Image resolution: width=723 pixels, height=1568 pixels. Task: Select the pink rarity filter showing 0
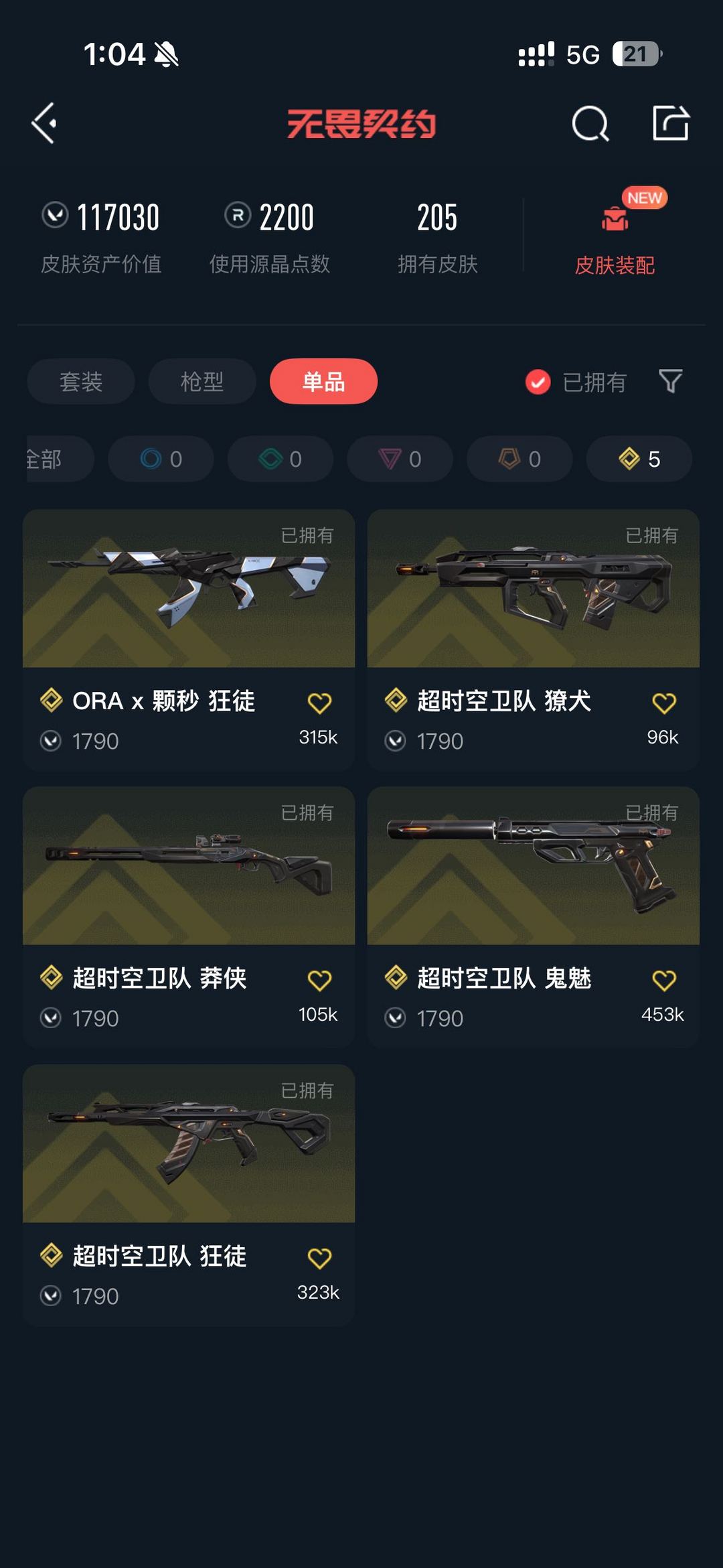tap(399, 459)
